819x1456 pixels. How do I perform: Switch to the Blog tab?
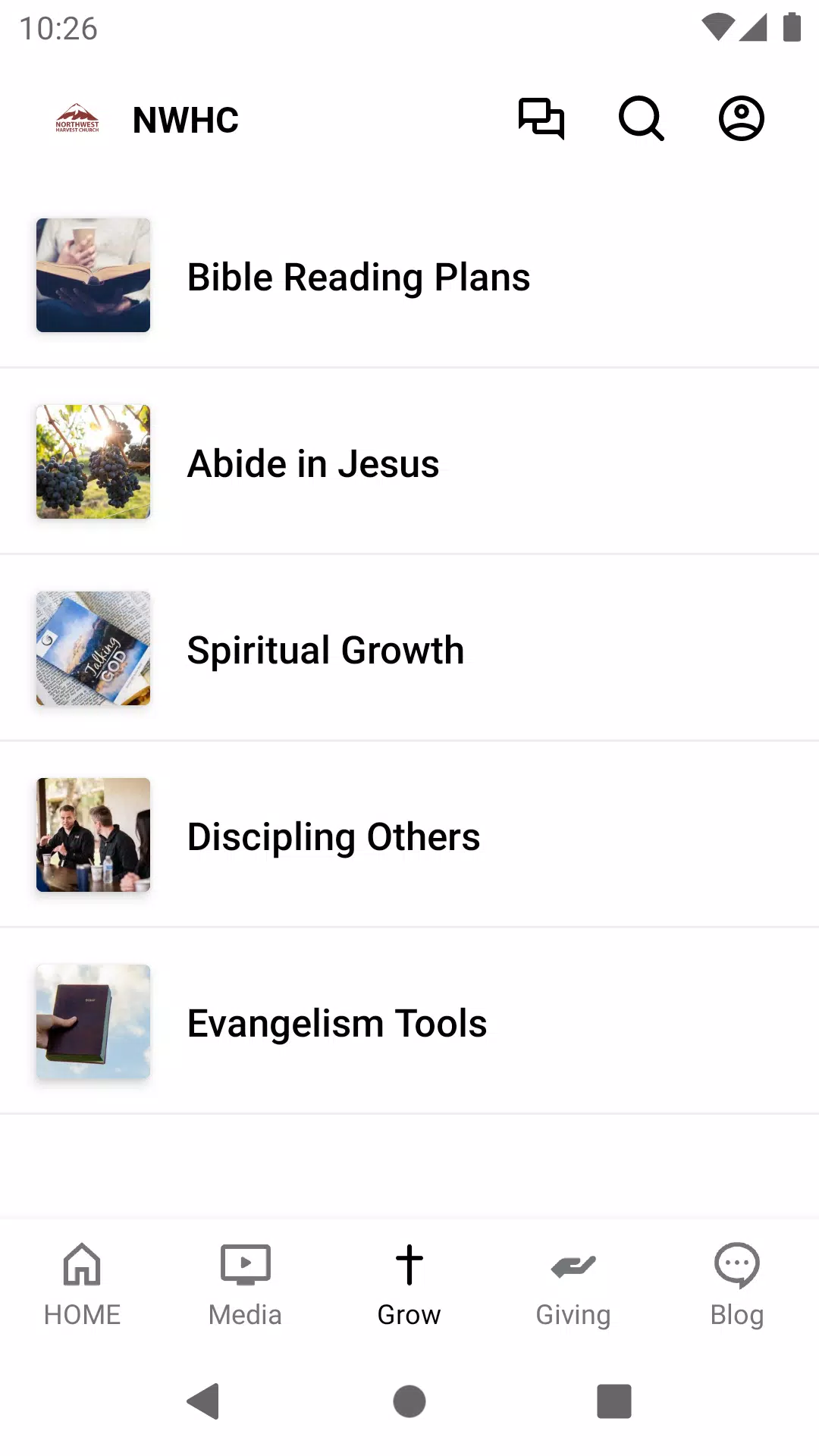coord(737,1285)
